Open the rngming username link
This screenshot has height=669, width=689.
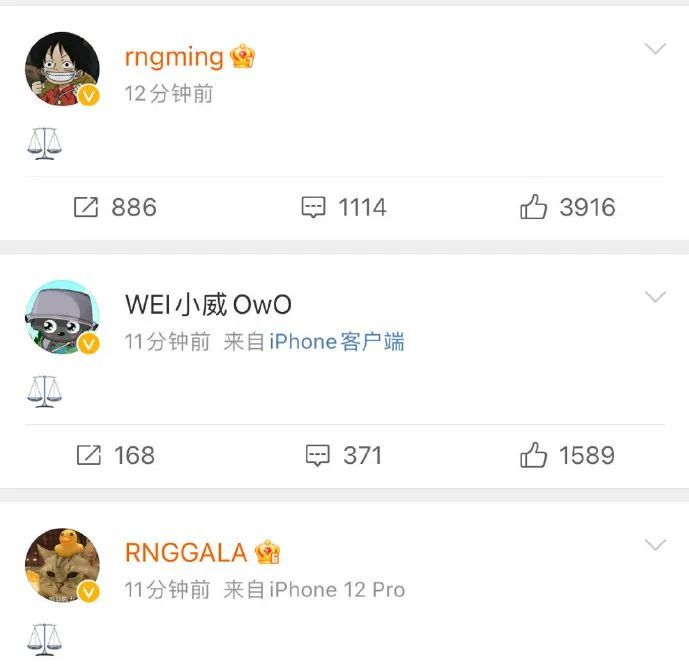click(x=174, y=57)
